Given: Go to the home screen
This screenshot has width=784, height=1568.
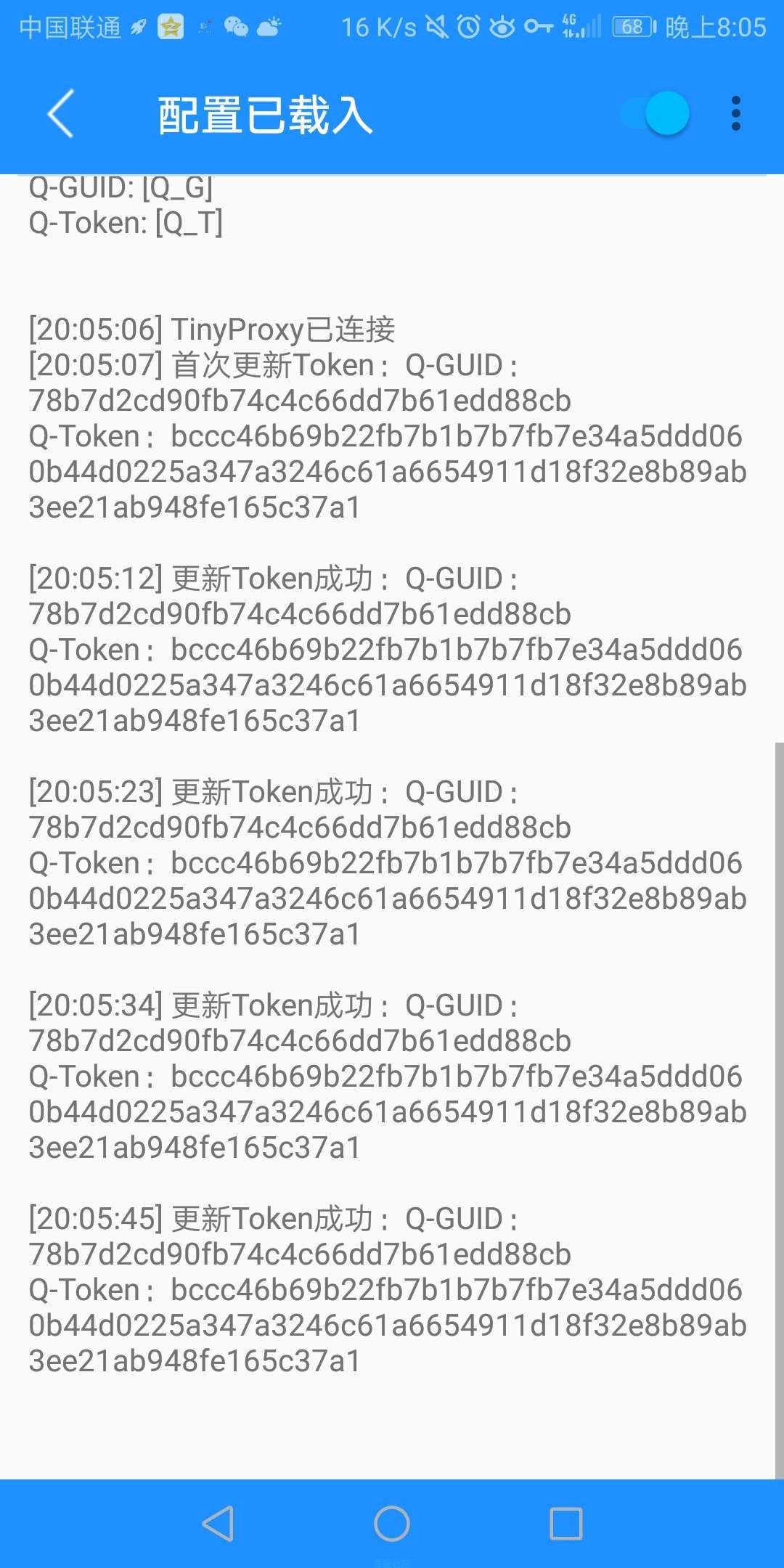Looking at the screenshot, I should pos(392,1523).
